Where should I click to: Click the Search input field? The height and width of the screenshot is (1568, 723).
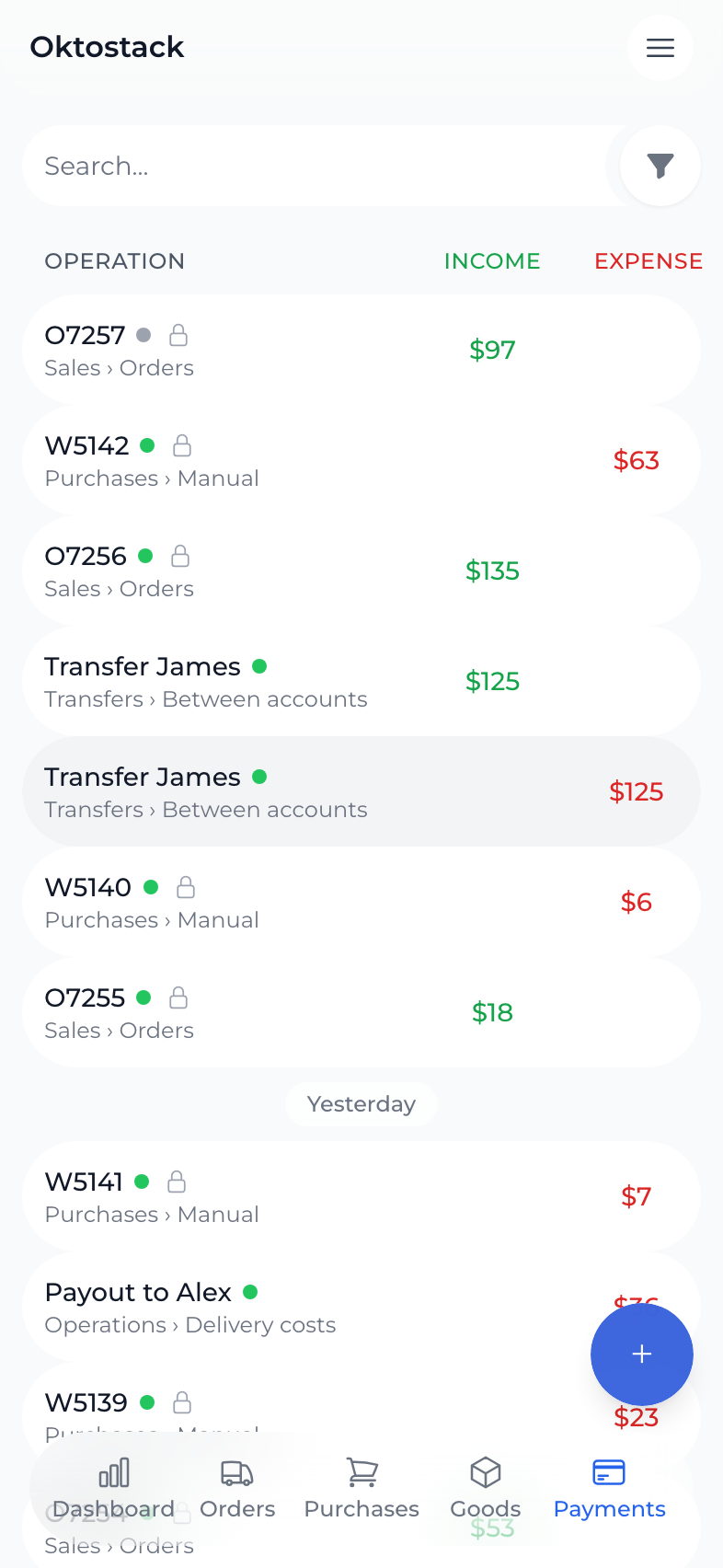coord(276,166)
